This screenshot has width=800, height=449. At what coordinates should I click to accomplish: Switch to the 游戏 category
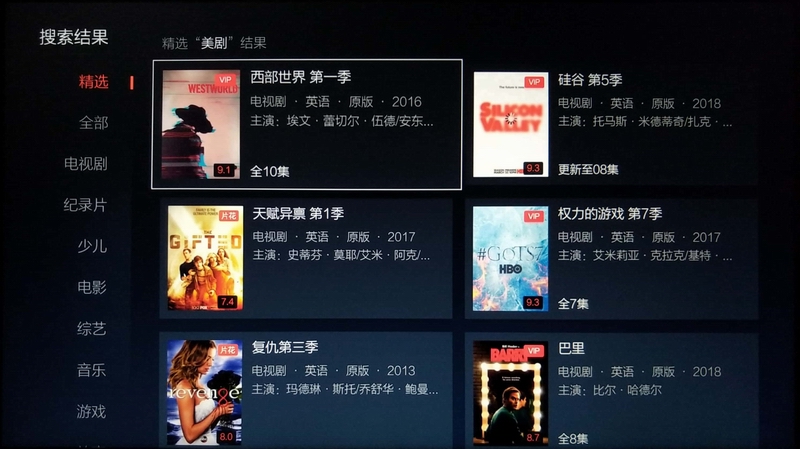(92, 411)
